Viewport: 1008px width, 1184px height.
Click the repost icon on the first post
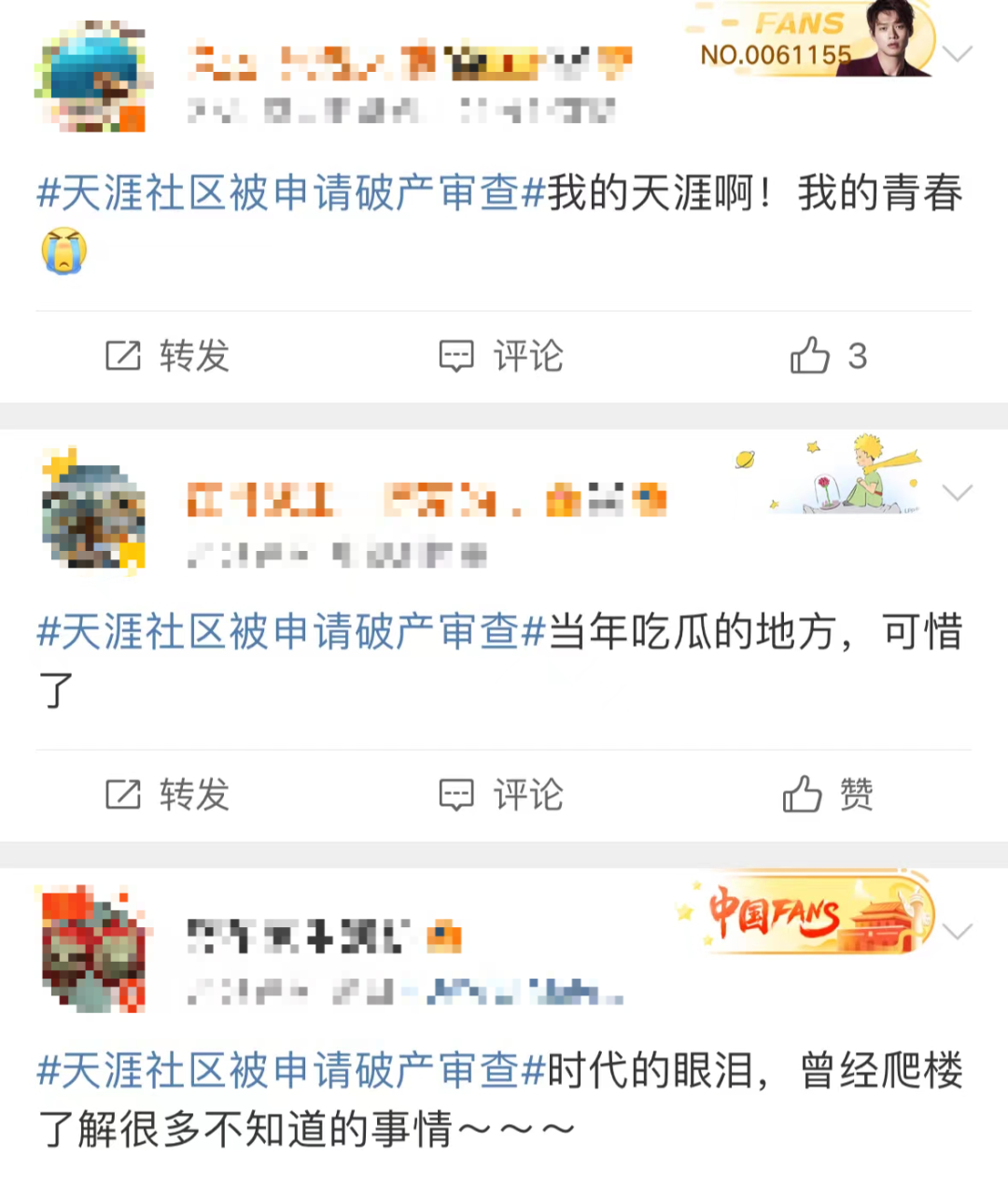click(x=123, y=356)
